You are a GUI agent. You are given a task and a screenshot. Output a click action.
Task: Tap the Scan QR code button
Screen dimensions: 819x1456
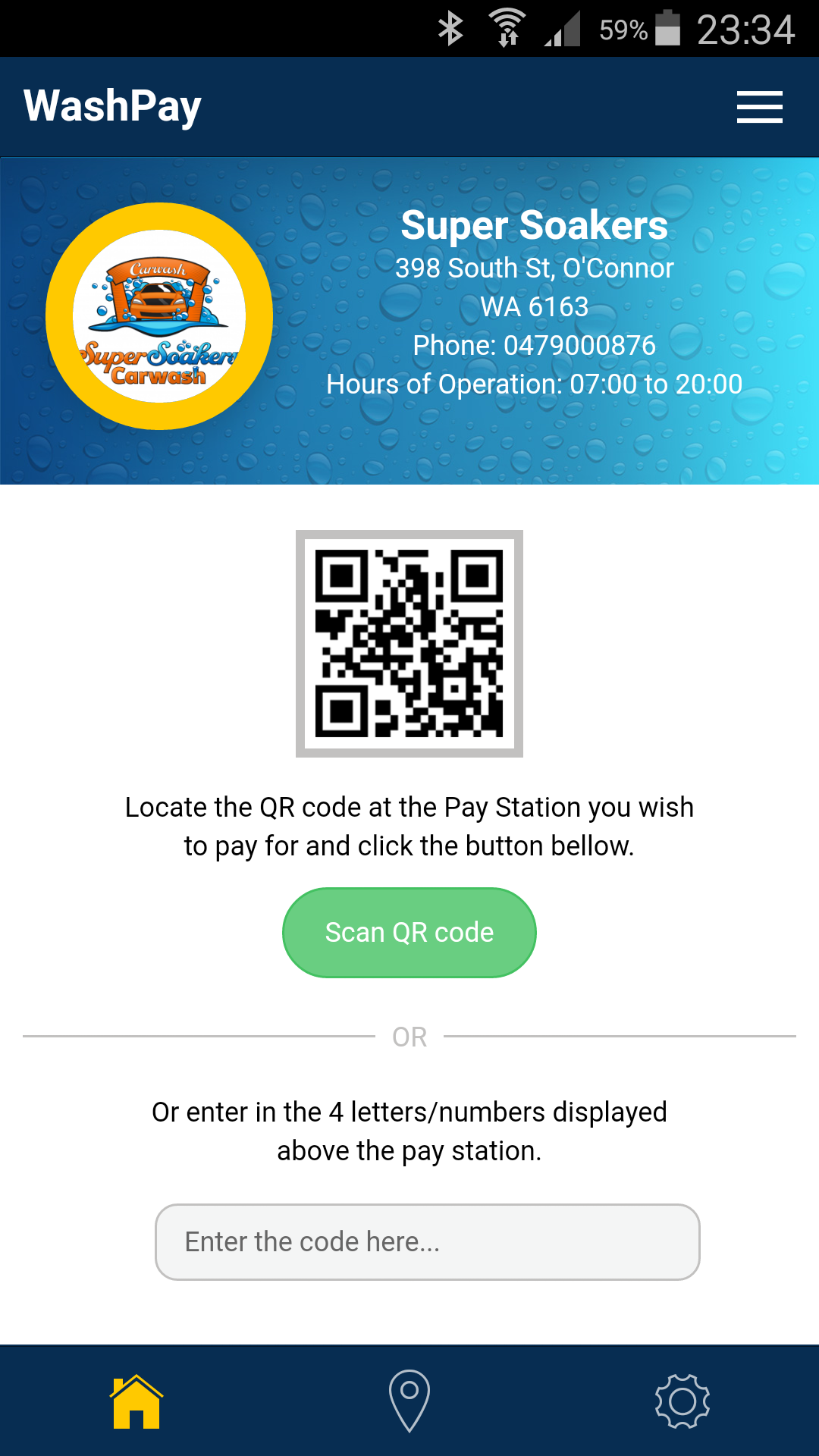(409, 932)
